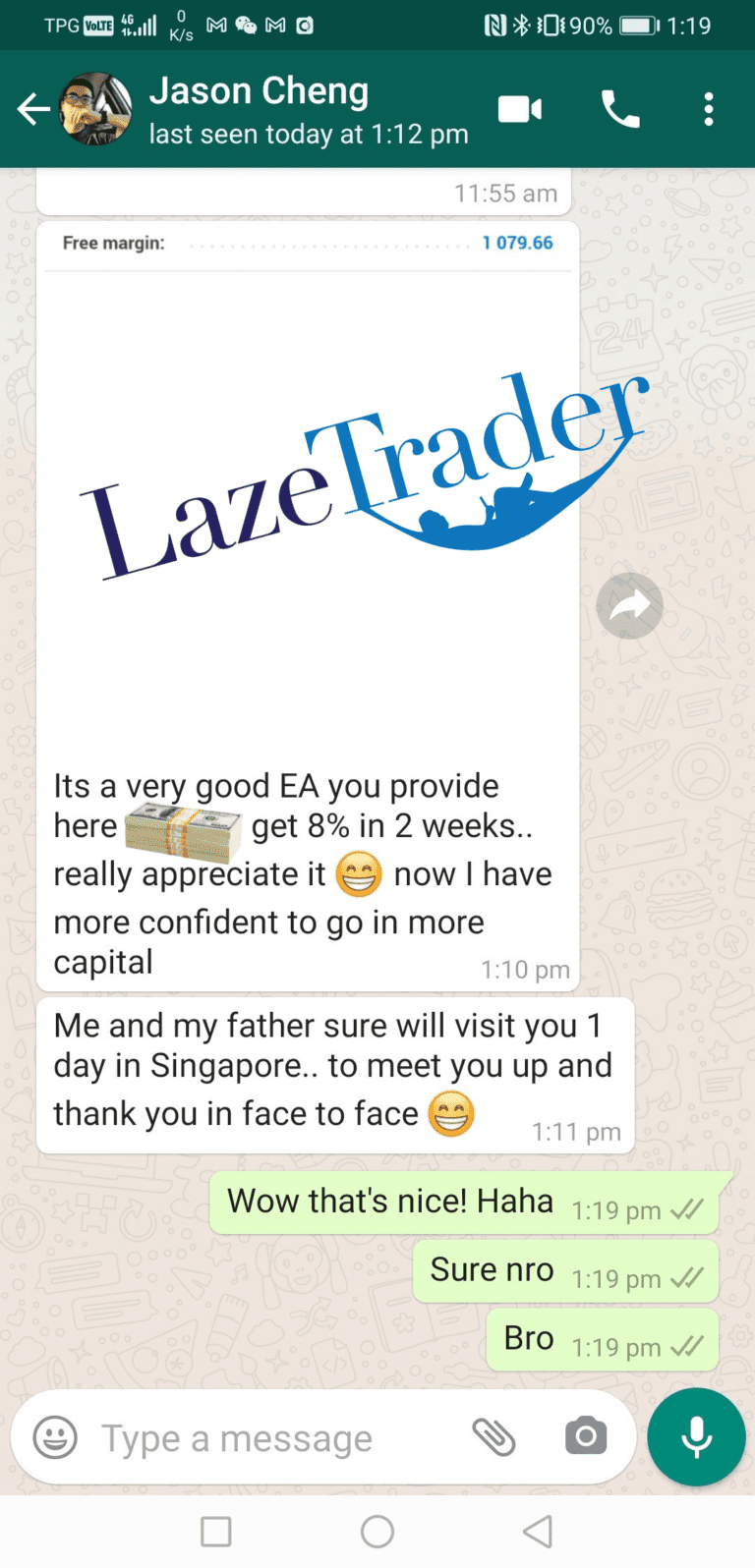Open the emoji picker

coord(55,1438)
